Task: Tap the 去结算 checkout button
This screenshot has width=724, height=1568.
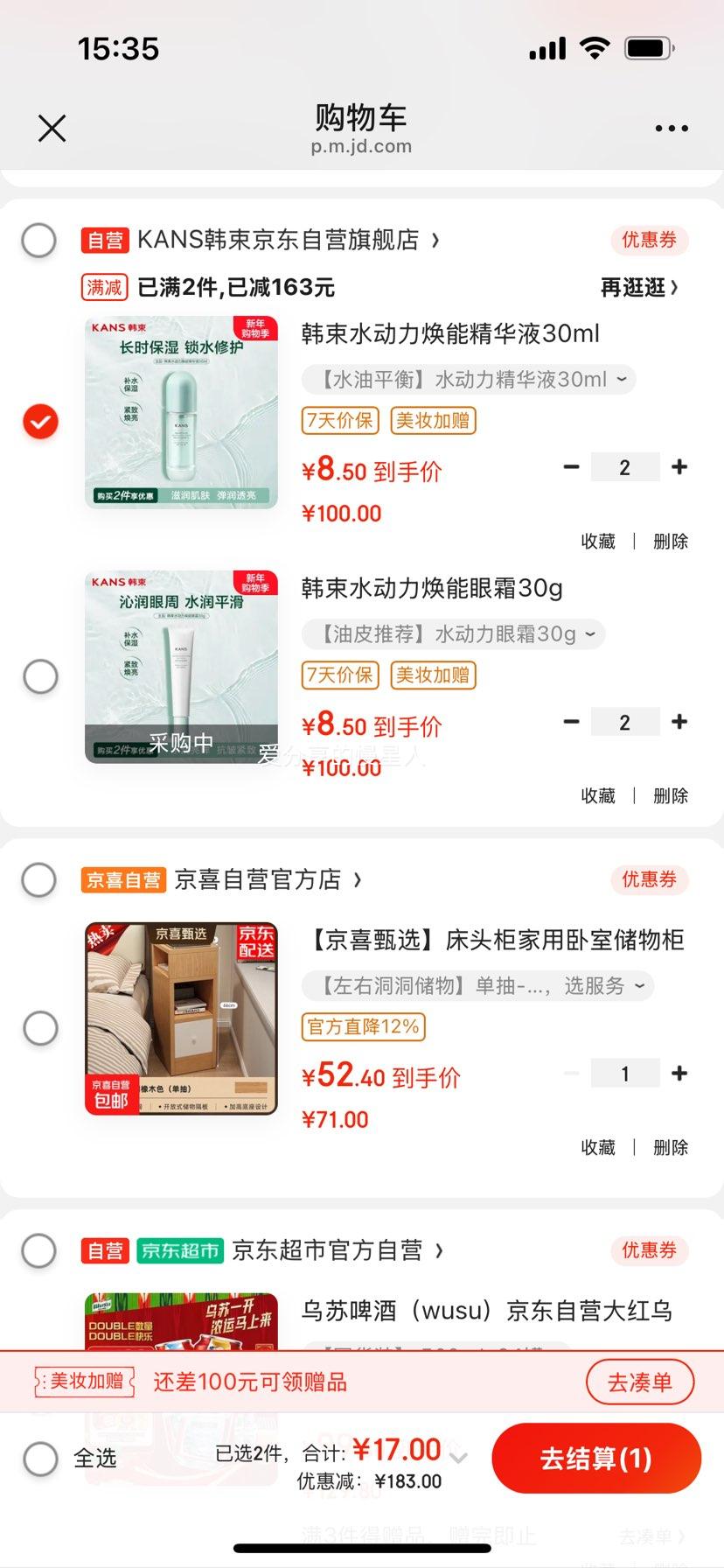Action: pyautogui.click(x=597, y=1458)
